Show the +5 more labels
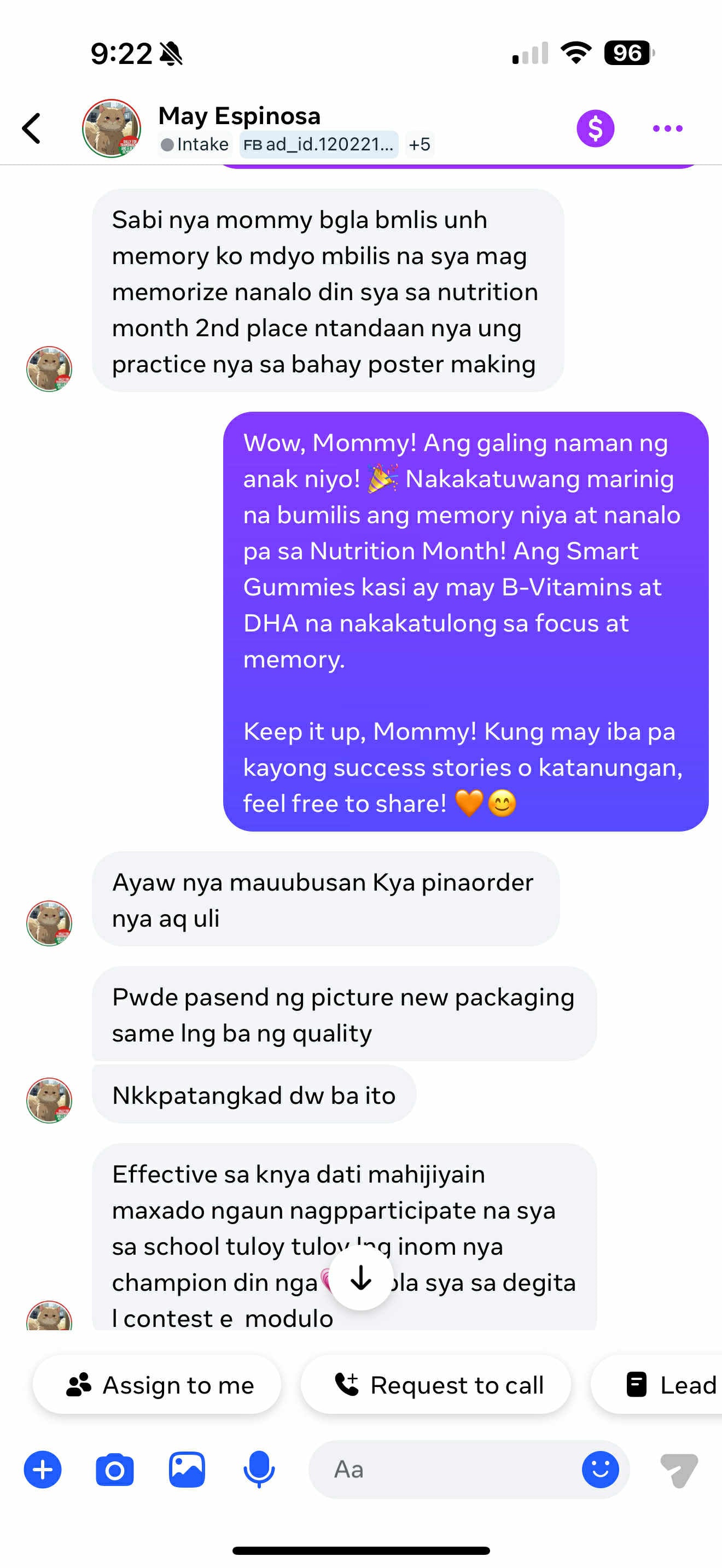Image resolution: width=722 pixels, height=1568 pixels. [x=420, y=144]
